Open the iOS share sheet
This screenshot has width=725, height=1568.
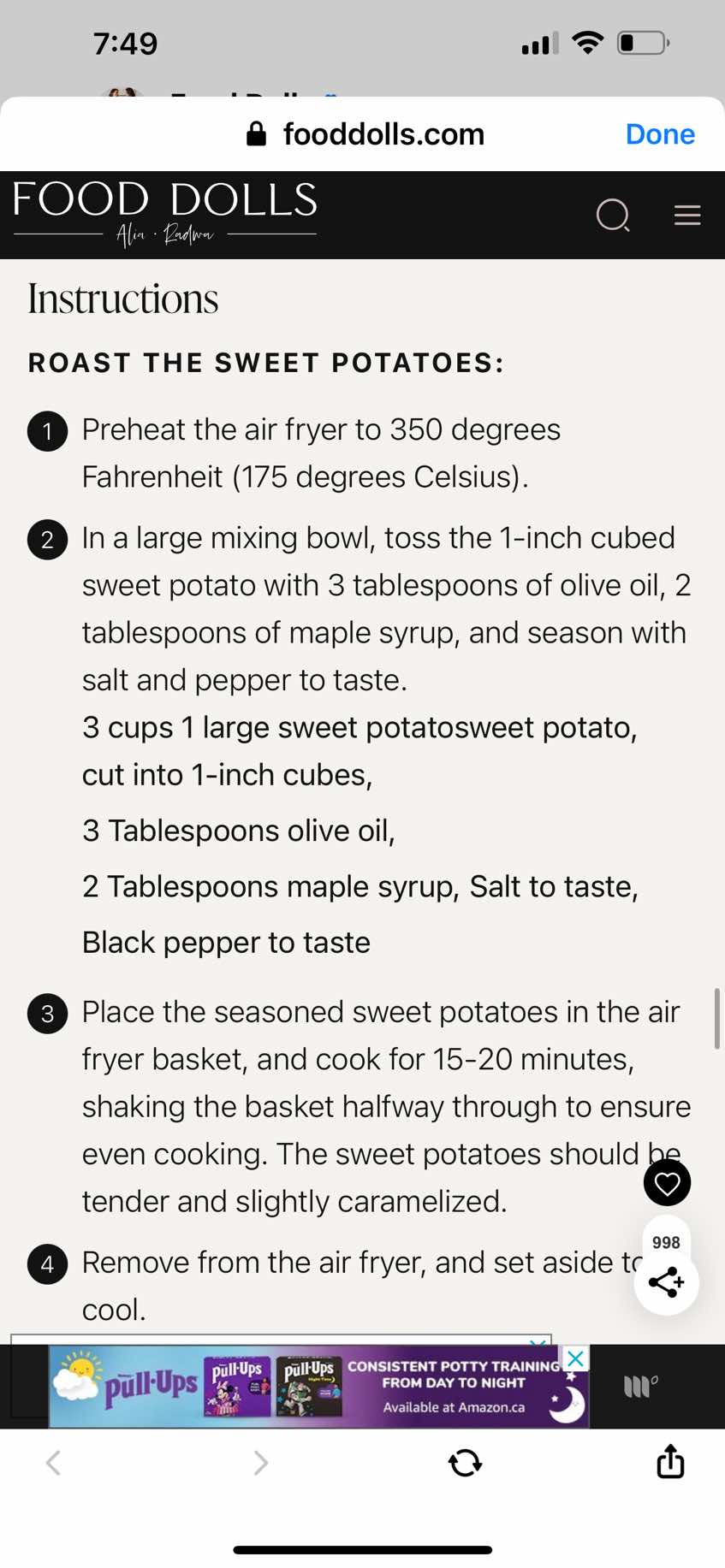[670, 1461]
